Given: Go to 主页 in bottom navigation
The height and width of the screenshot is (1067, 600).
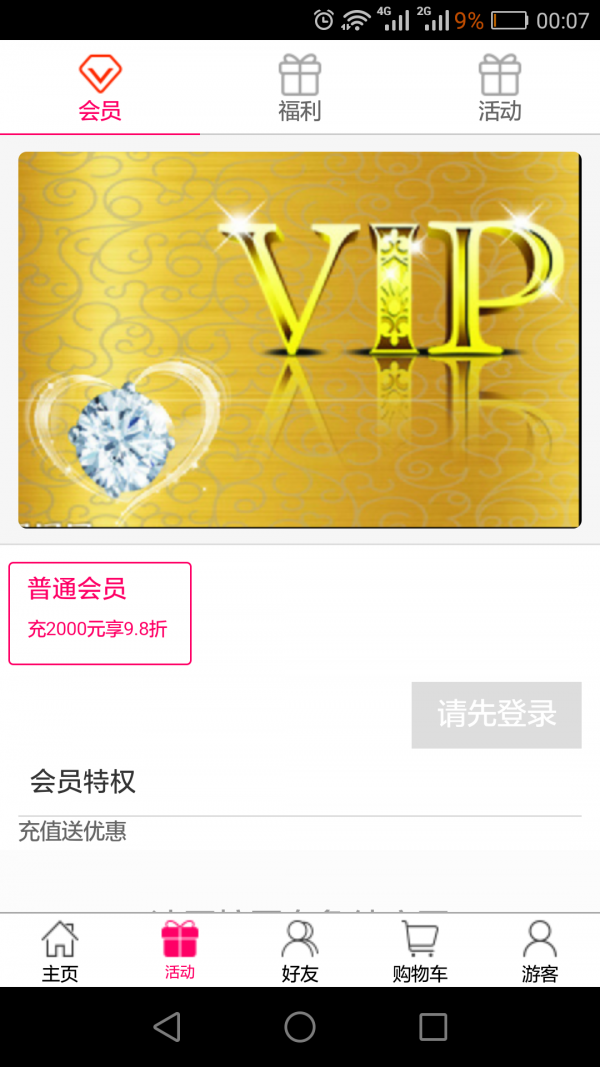Looking at the screenshot, I should [x=60, y=951].
